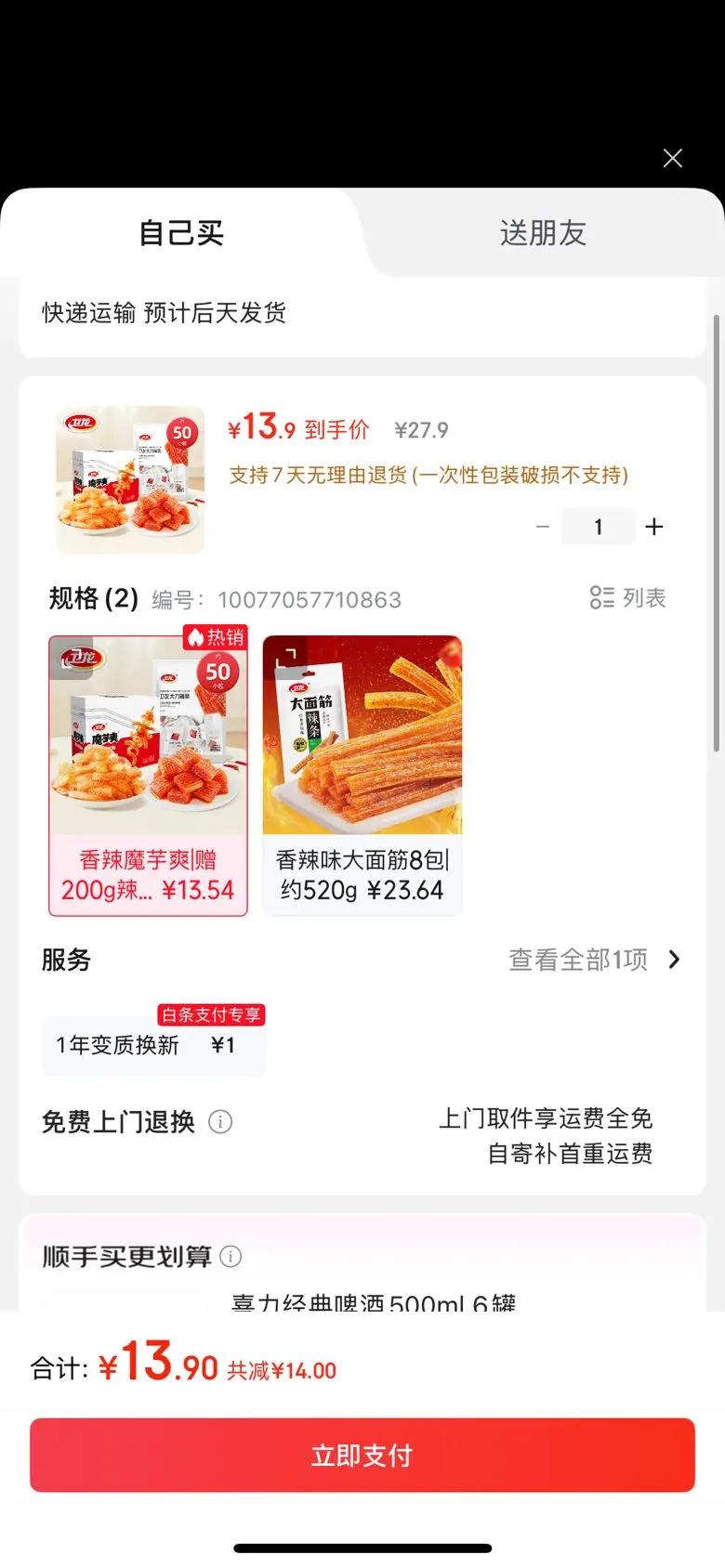Choose the 香辣味大面筋8包 spec option
Image resolution: width=725 pixels, height=1568 pixels.
[362, 776]
